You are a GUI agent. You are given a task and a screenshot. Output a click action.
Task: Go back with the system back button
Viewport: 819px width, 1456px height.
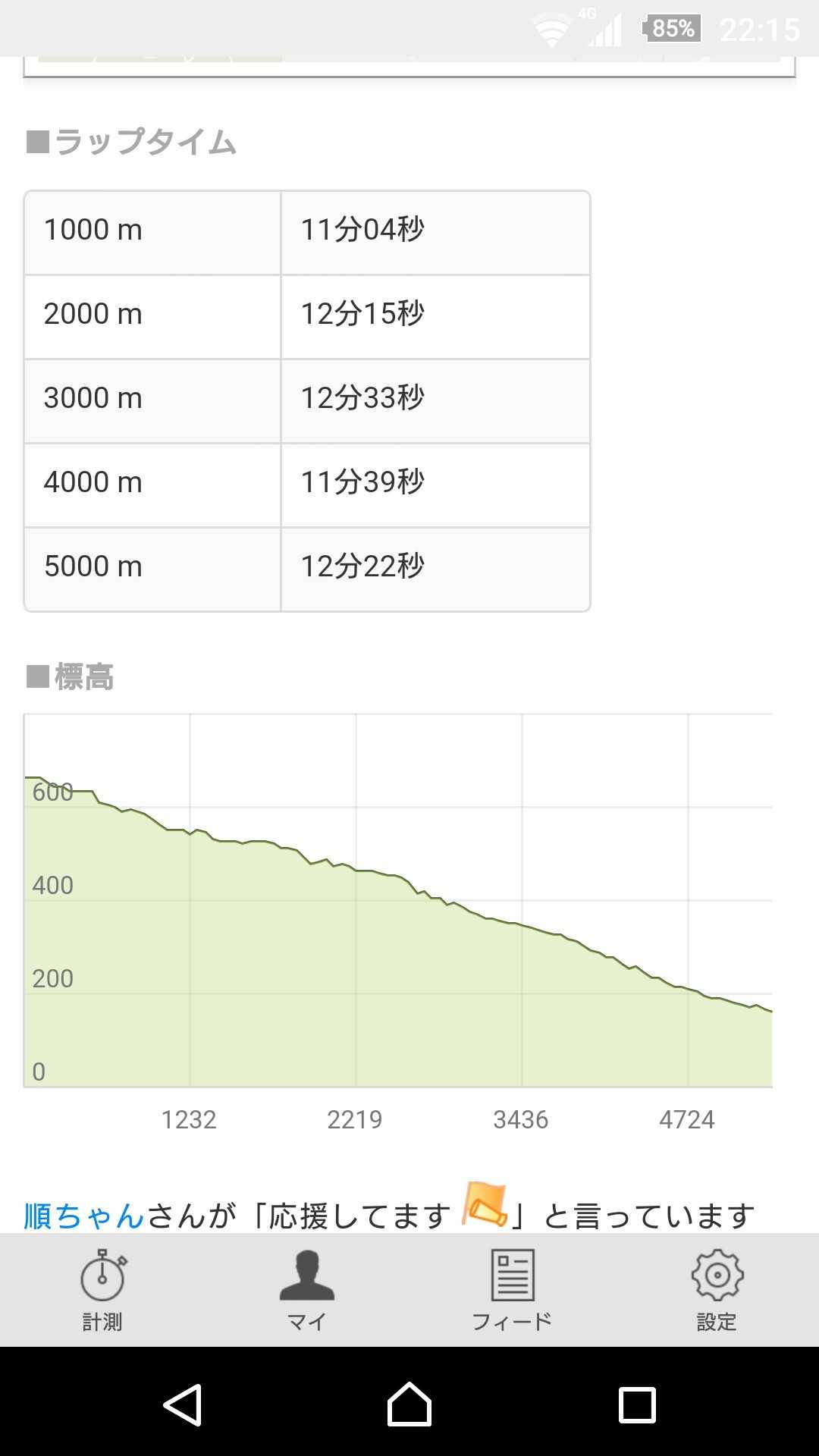pos(183,1404)
